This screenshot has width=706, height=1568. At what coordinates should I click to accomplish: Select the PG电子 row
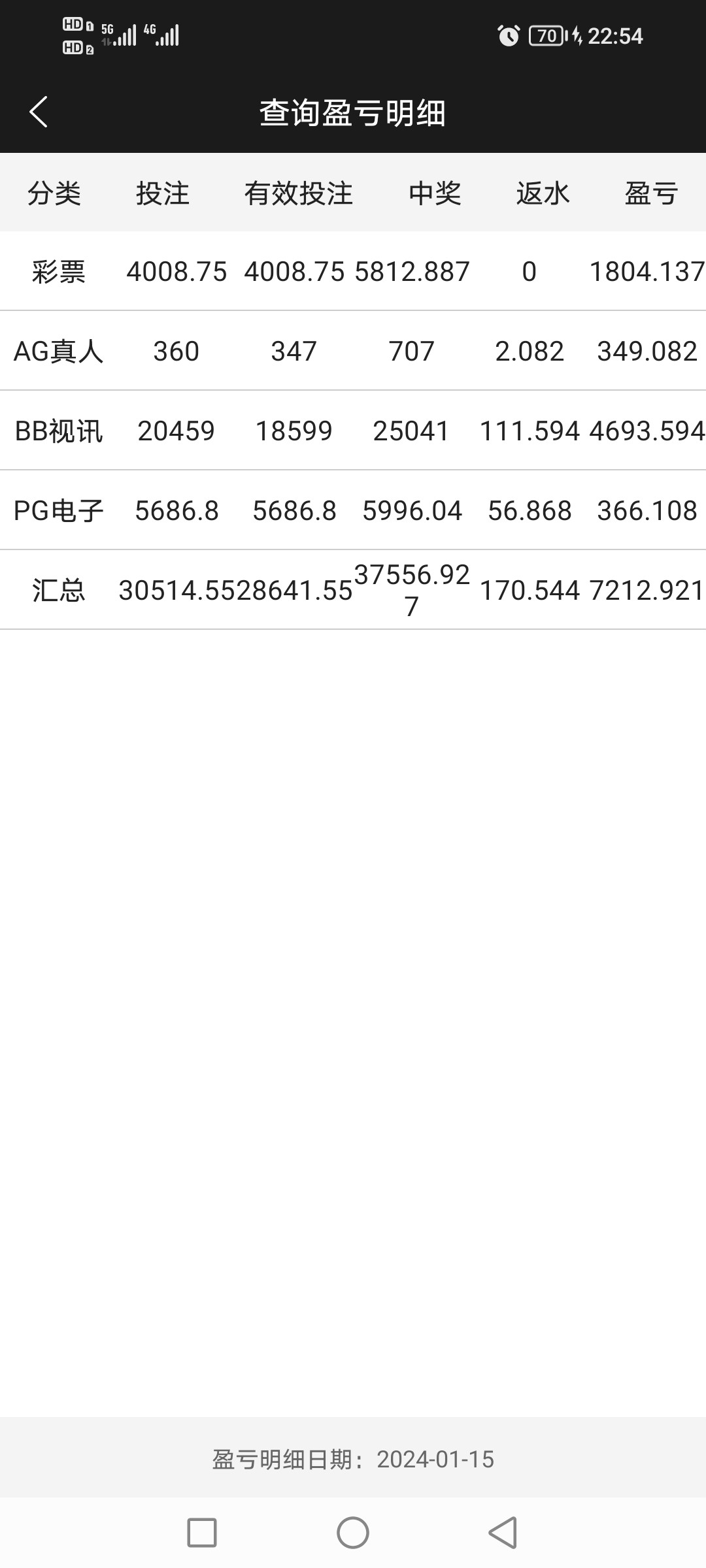61,510
